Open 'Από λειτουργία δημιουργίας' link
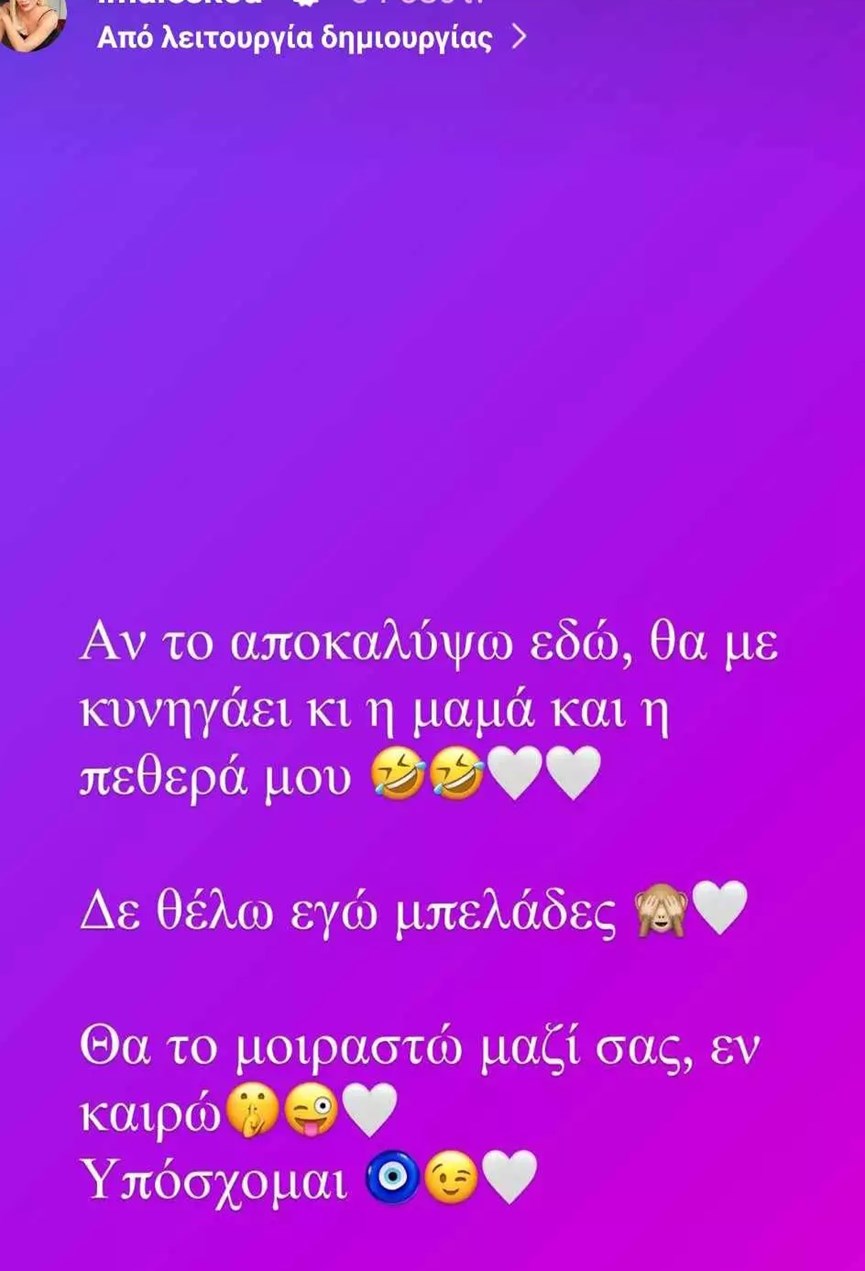This screenshot has width=865, height=1271. pos(310,39)
